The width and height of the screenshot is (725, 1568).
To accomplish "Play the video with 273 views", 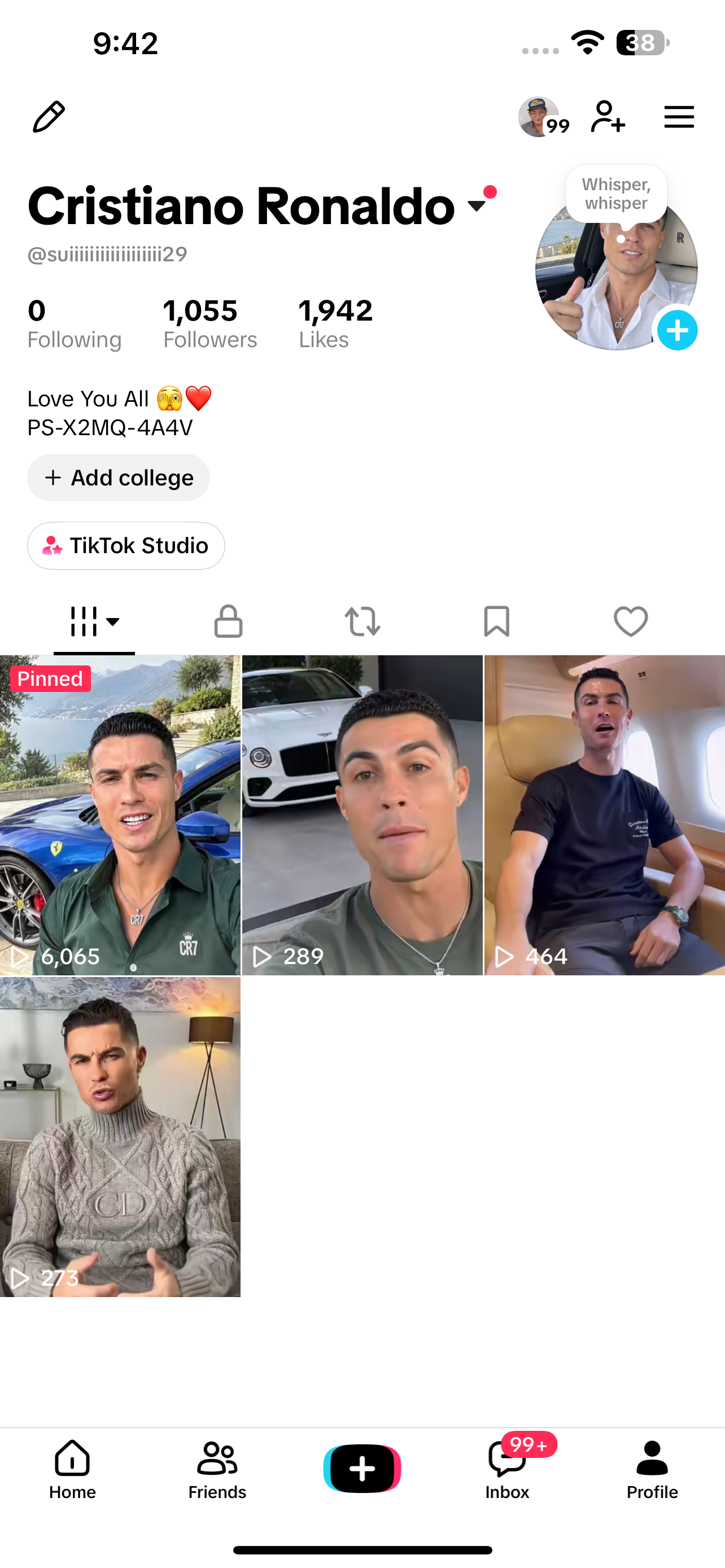I will click(x=120, y=1137).
